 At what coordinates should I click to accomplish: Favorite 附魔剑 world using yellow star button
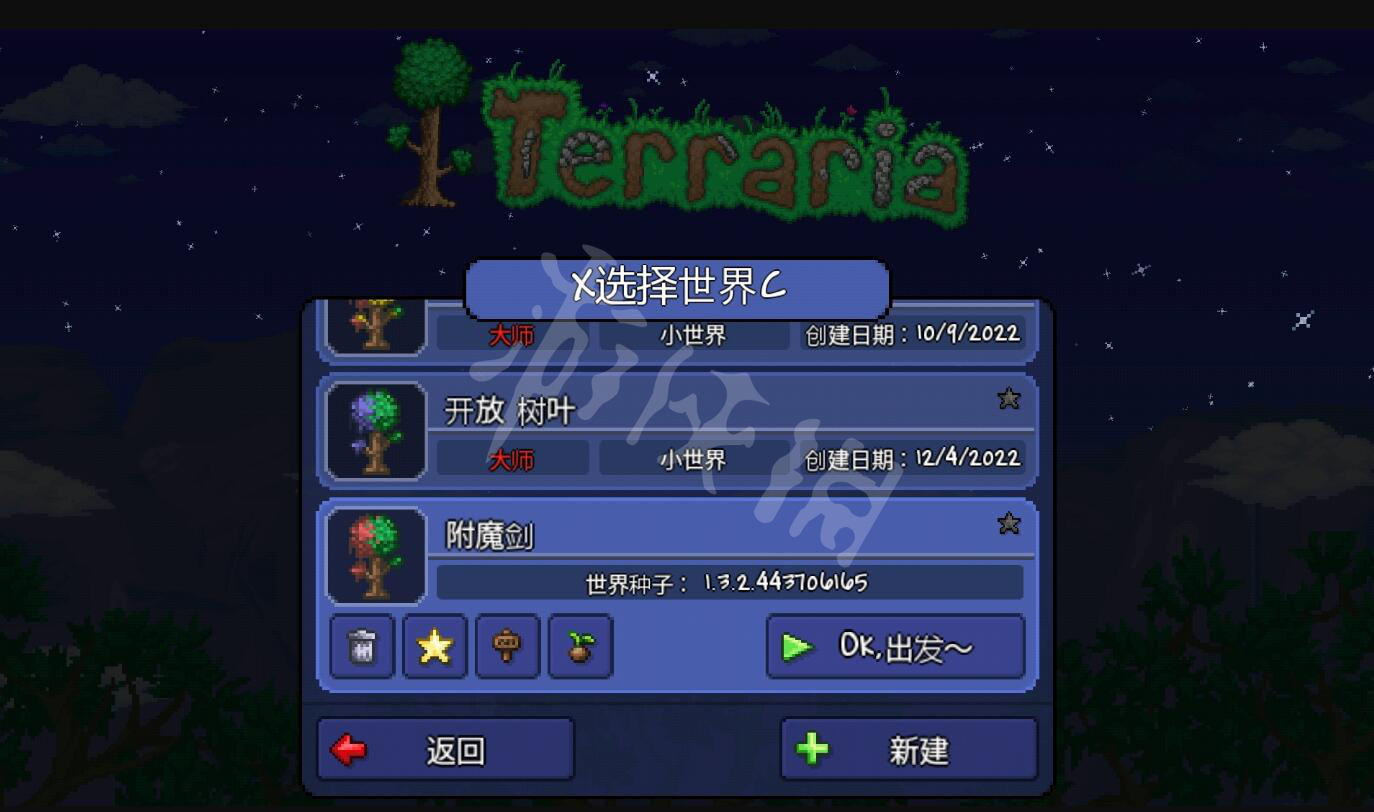point(435,647)
